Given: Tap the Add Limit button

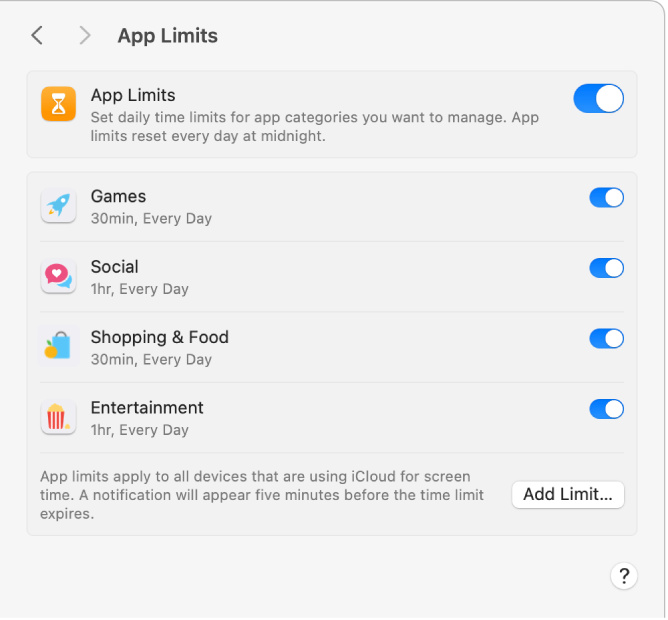Looking at the screenshot, I should (x=568, y=495).
